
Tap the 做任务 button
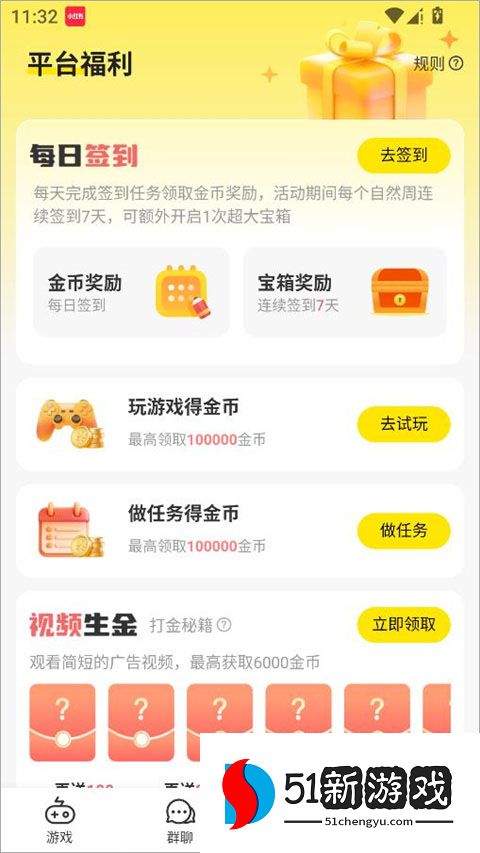(404, 530)
